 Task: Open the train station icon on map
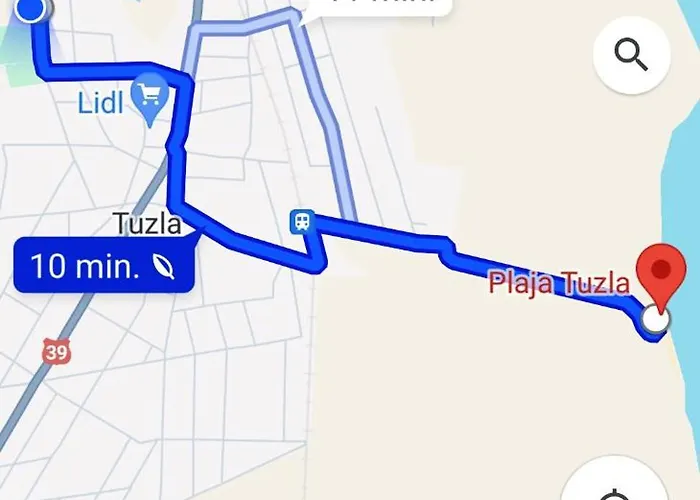tap(302, 222)
